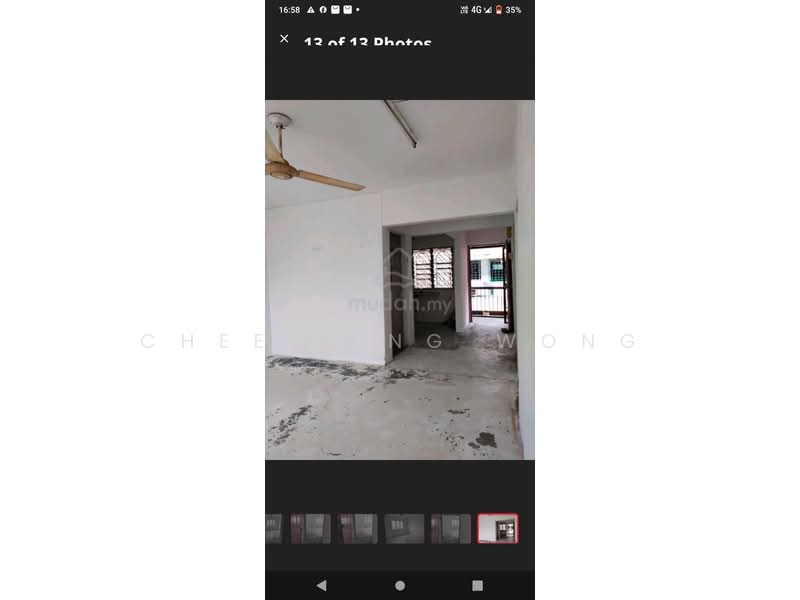Select the highlighted thumbnail with red border

coord(497,529)
